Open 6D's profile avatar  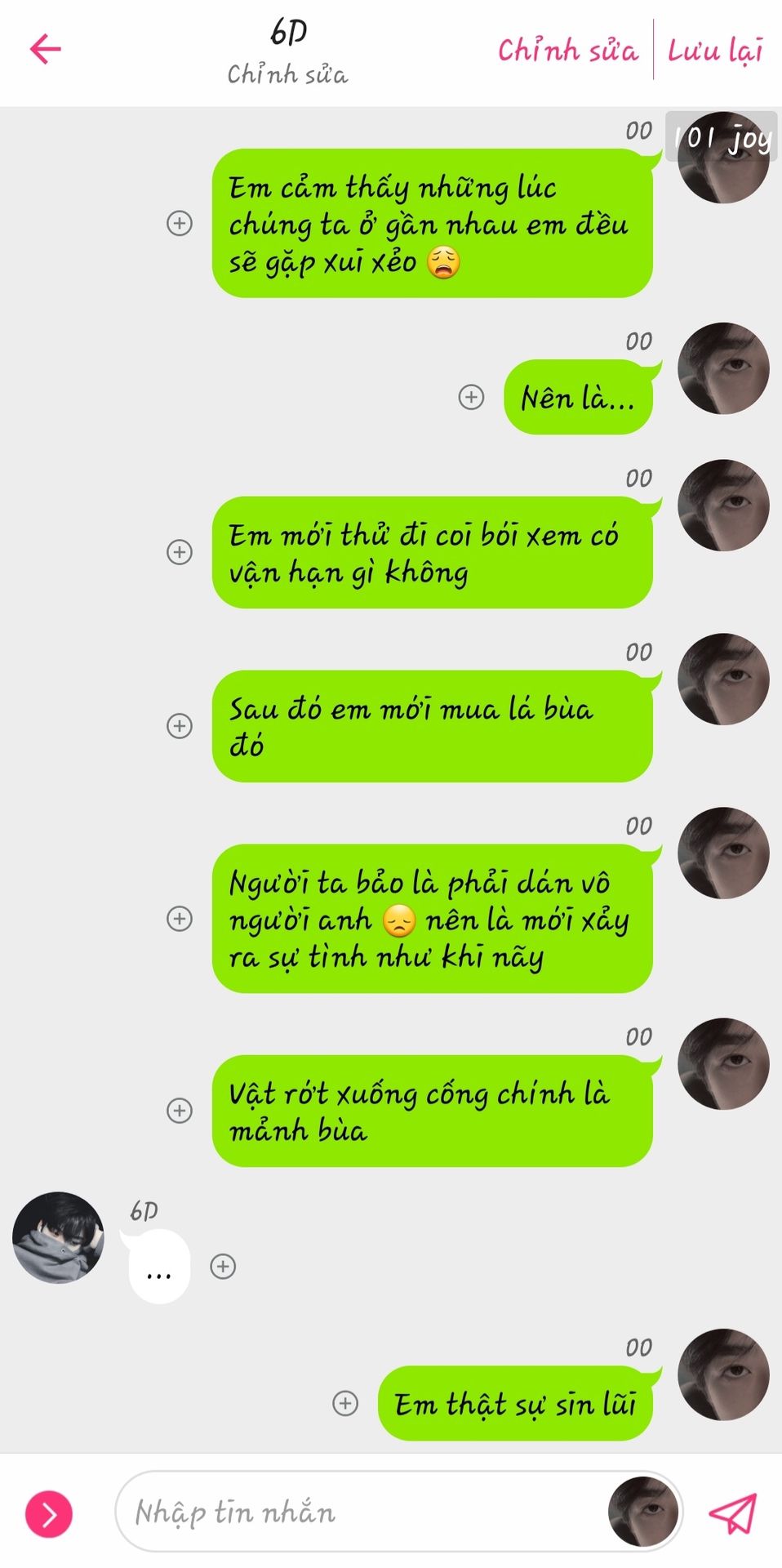tap(58, 1237)
